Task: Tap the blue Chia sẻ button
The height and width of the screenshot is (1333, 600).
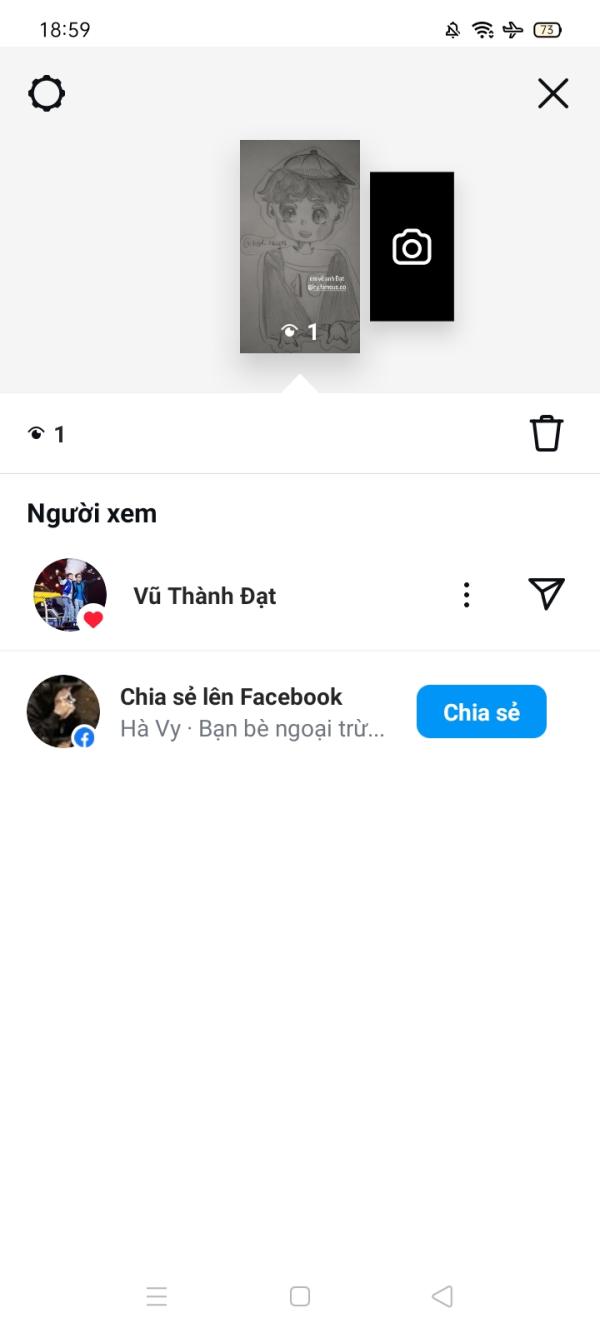Action: (481, 712)
